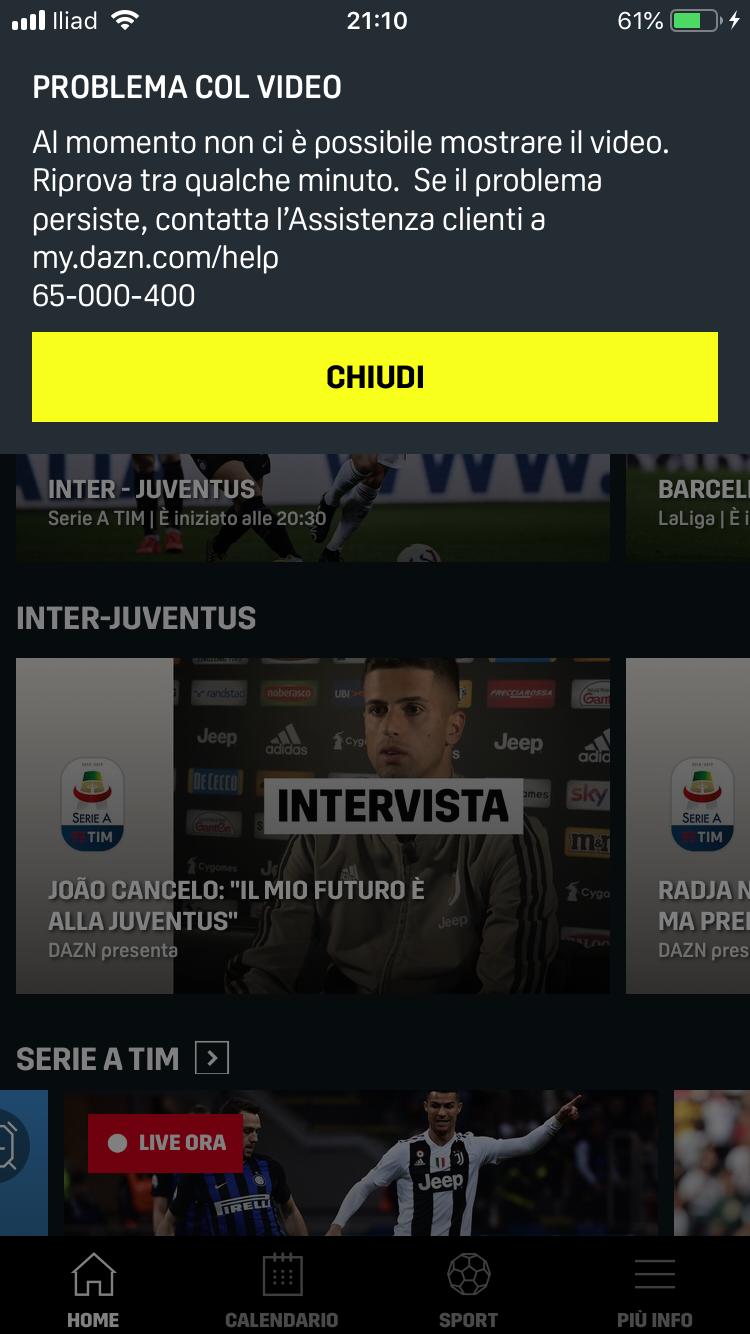Tap the LIVE ORA red badge

pos(163,1145)
